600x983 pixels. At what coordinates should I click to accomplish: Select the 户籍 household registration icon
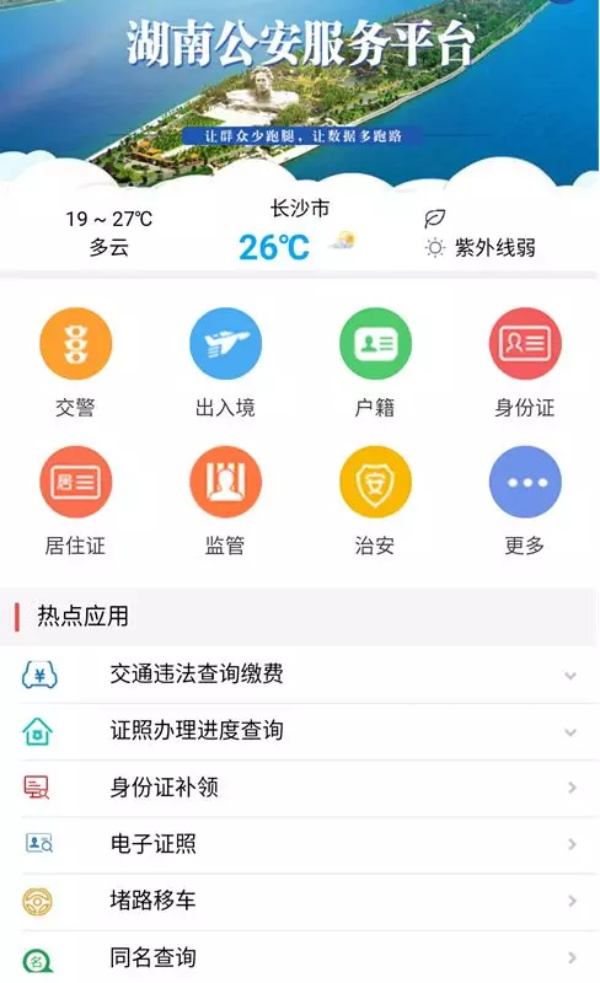pos(375,344)
